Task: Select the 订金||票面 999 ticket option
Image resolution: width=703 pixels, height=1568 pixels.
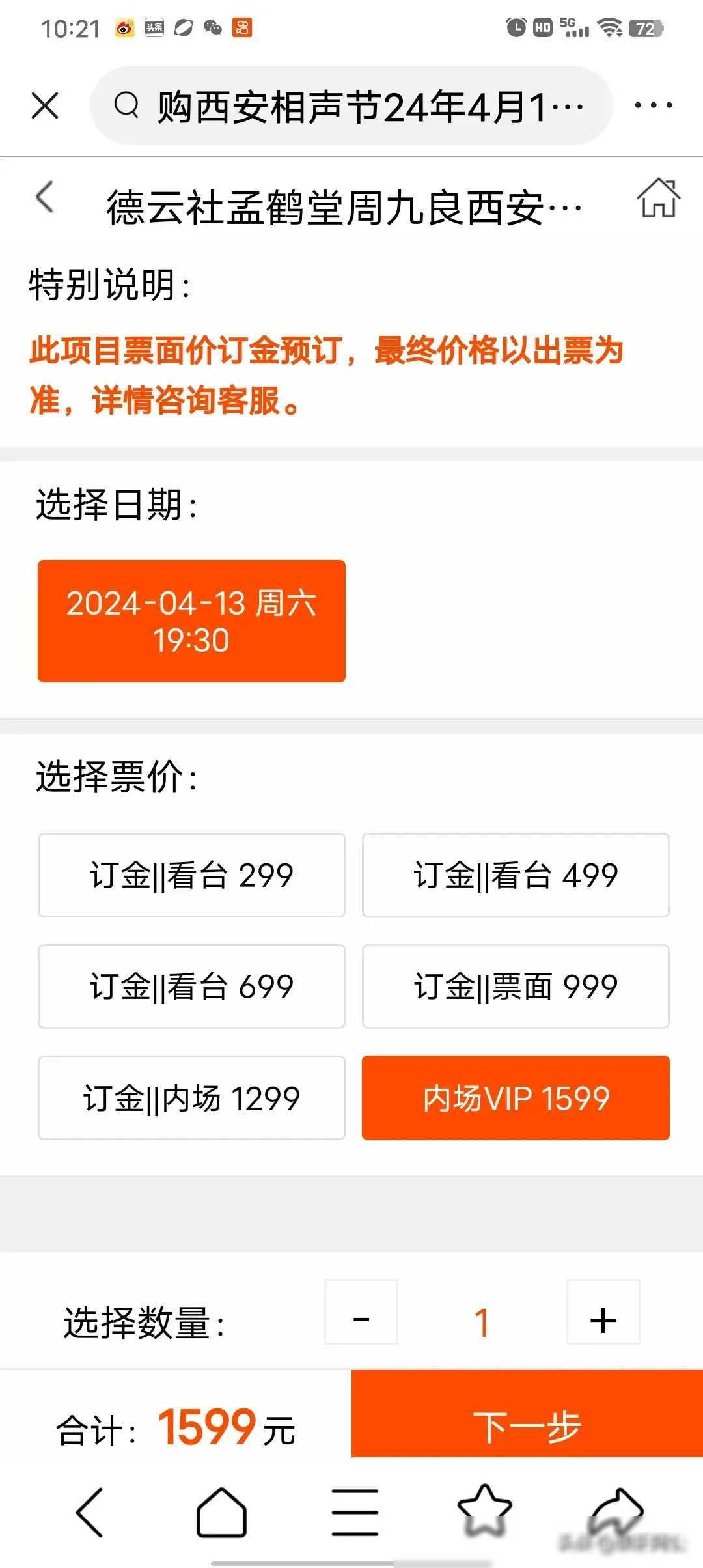Action: click(x=516, y=986)
